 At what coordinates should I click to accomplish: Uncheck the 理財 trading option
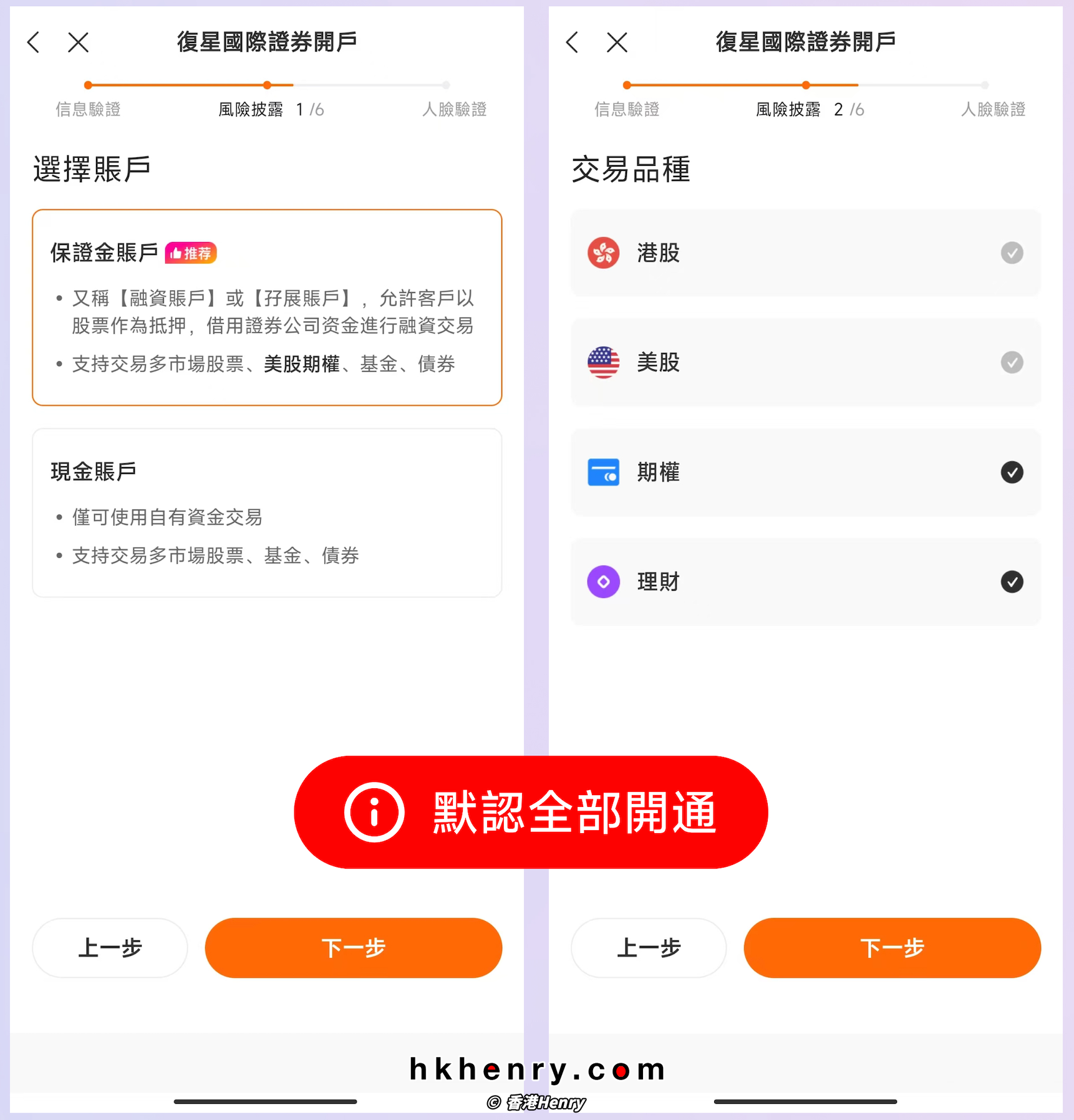1012,582
